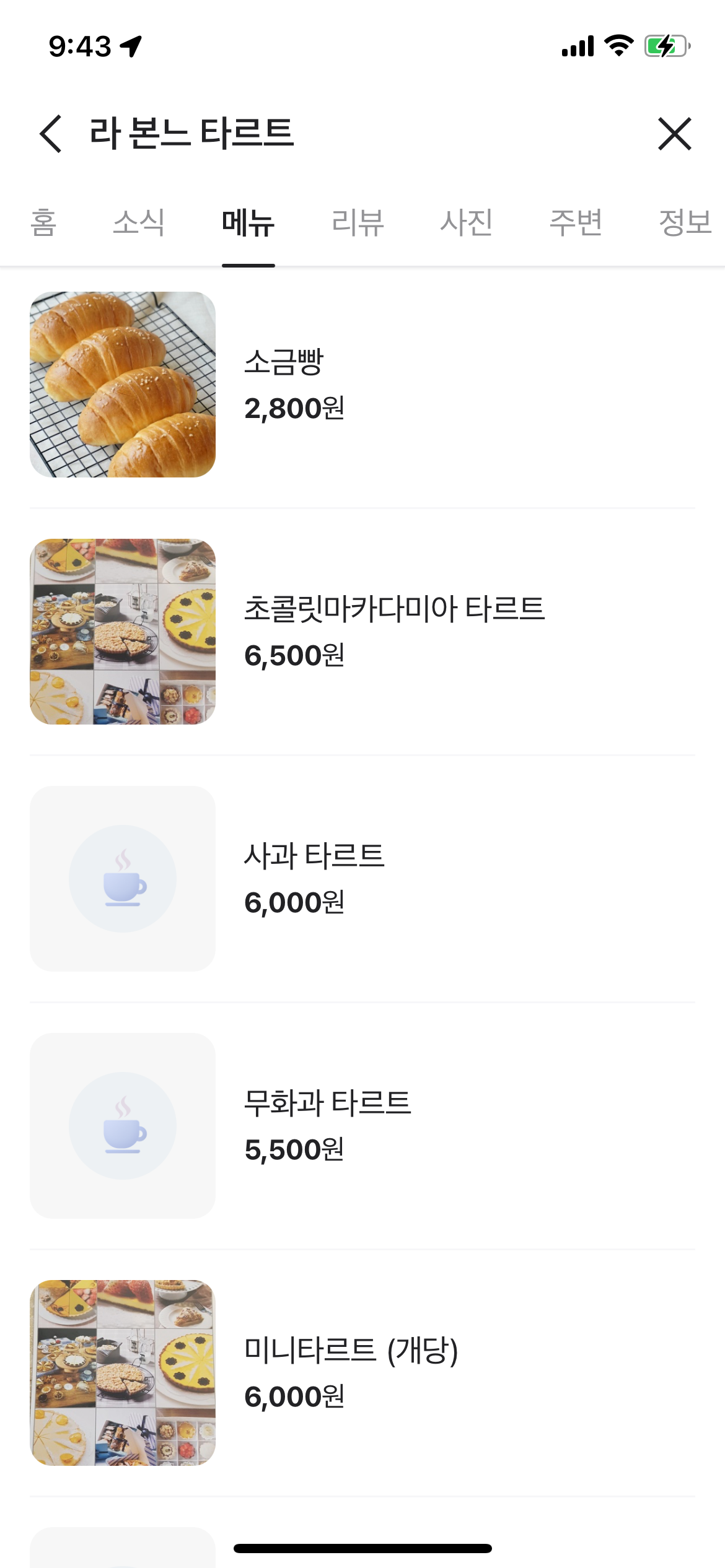Switch to the 리뷰 tab

click(x=358, y=222)
